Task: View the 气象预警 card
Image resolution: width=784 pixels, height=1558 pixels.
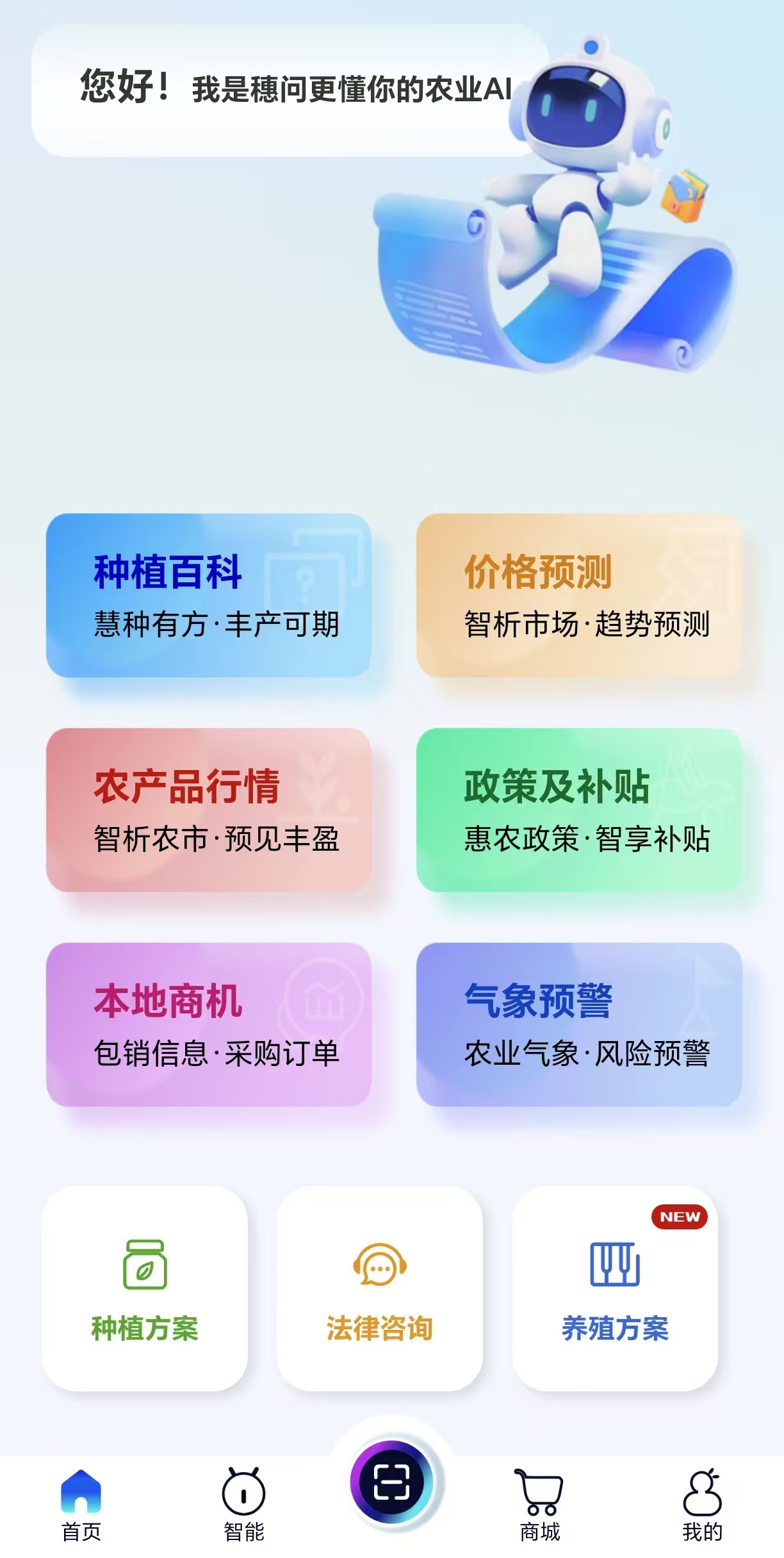Action: 579,1024
